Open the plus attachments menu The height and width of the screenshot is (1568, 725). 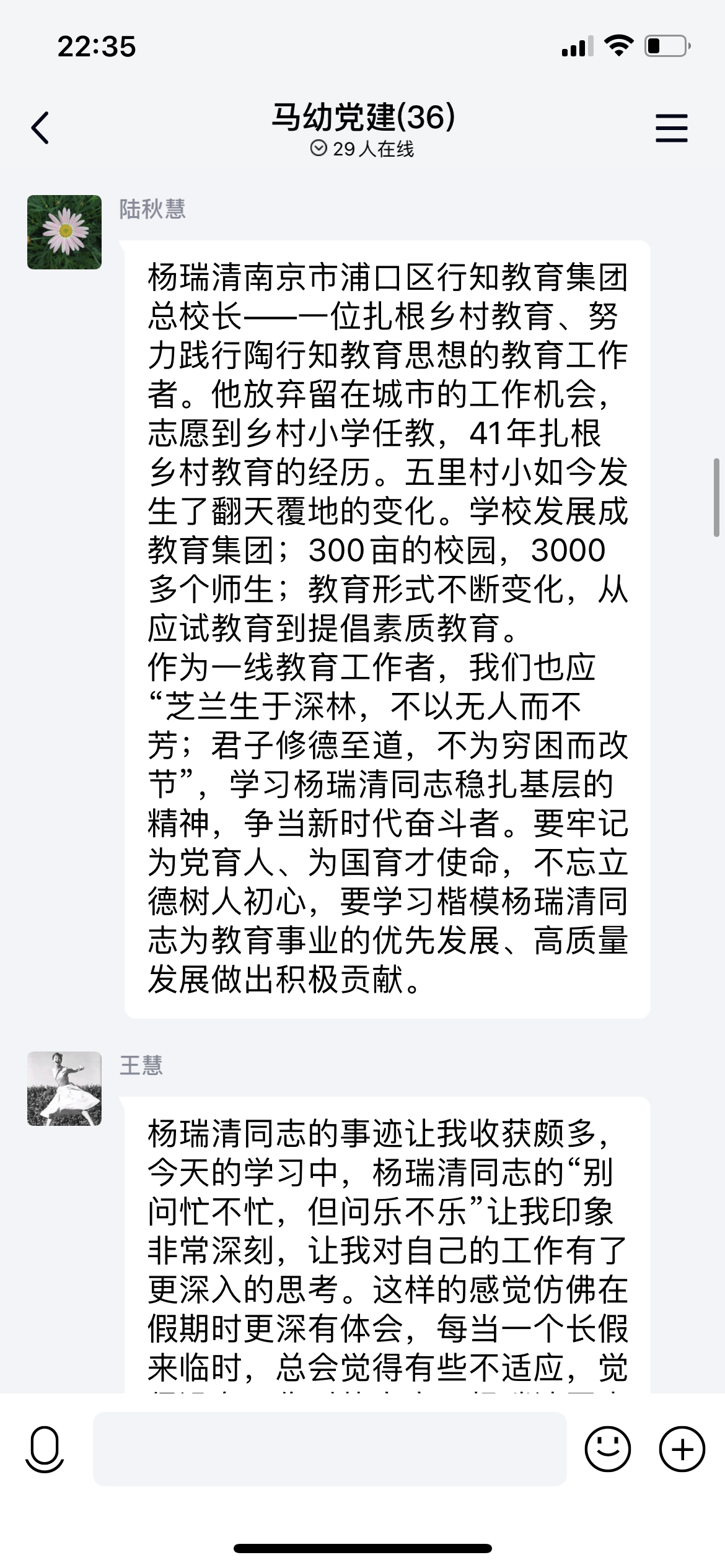coord(682,1448)
